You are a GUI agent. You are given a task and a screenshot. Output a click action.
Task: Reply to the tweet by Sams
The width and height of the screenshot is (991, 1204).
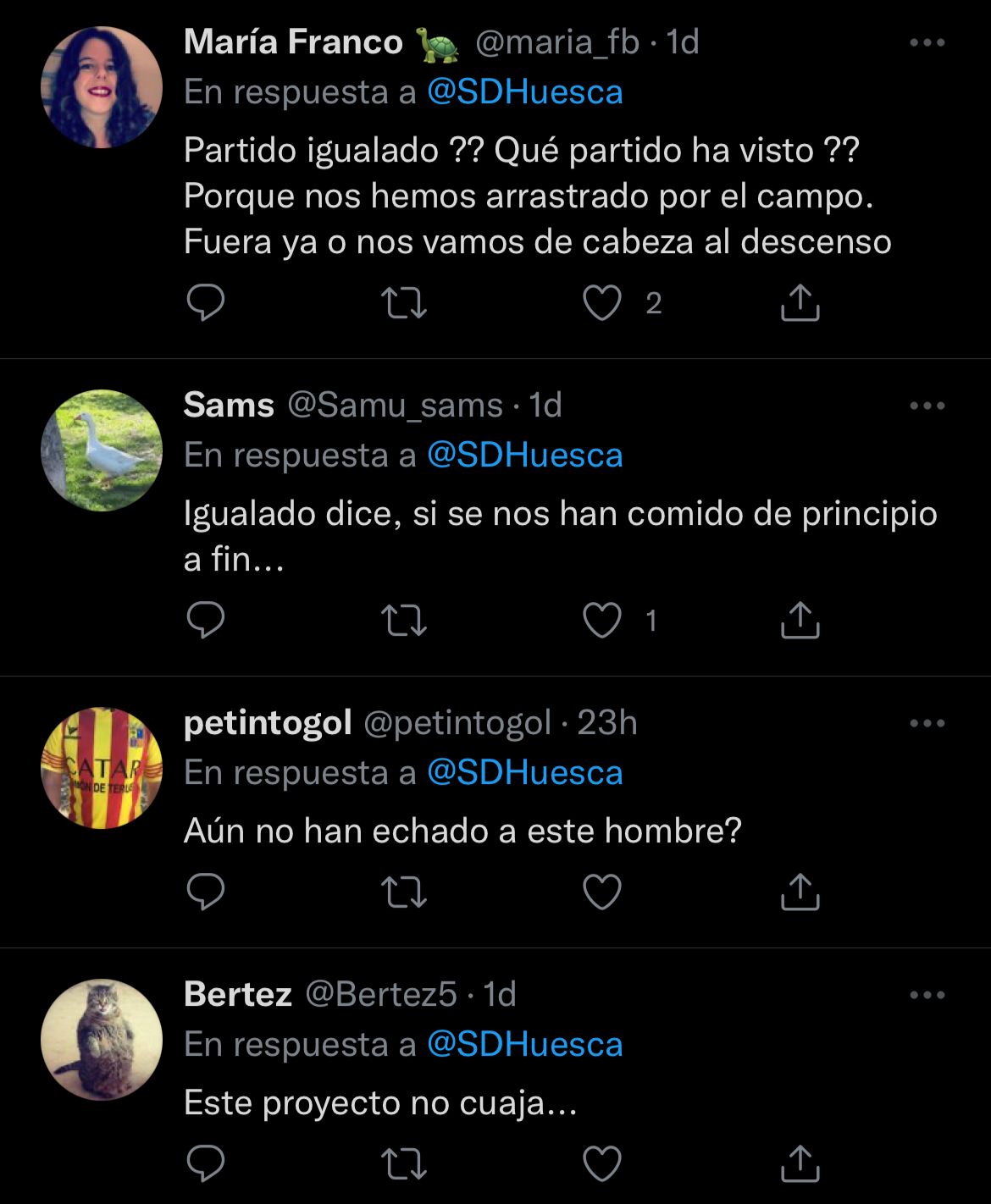coord(205,620)
